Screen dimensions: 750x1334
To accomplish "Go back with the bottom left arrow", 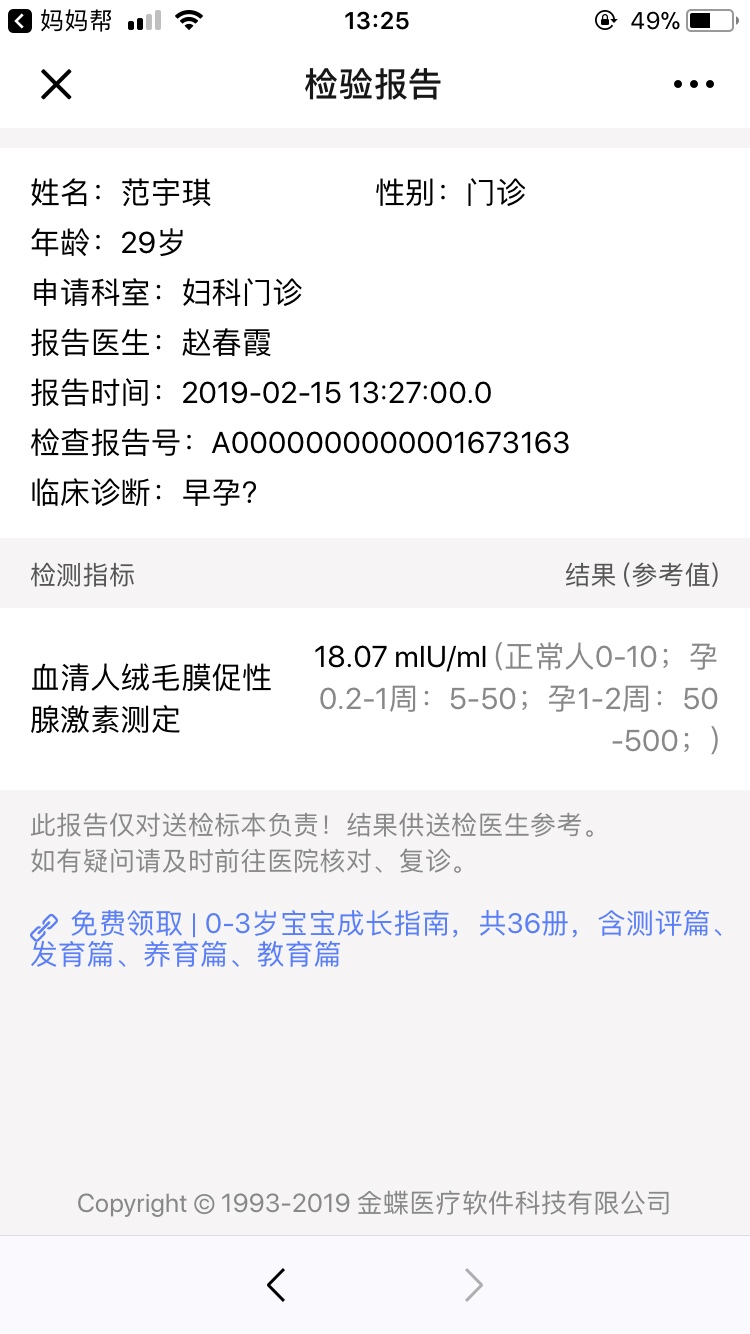I will pyautogui.click(x=277, y=1285).
